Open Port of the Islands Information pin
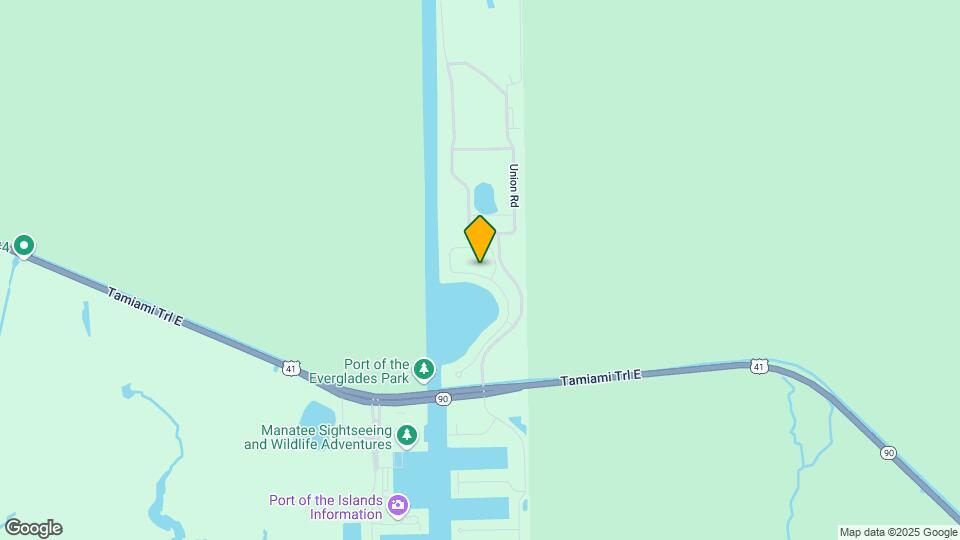The width and height of the screenshot is (960, 540). click(x=398, y=506)
